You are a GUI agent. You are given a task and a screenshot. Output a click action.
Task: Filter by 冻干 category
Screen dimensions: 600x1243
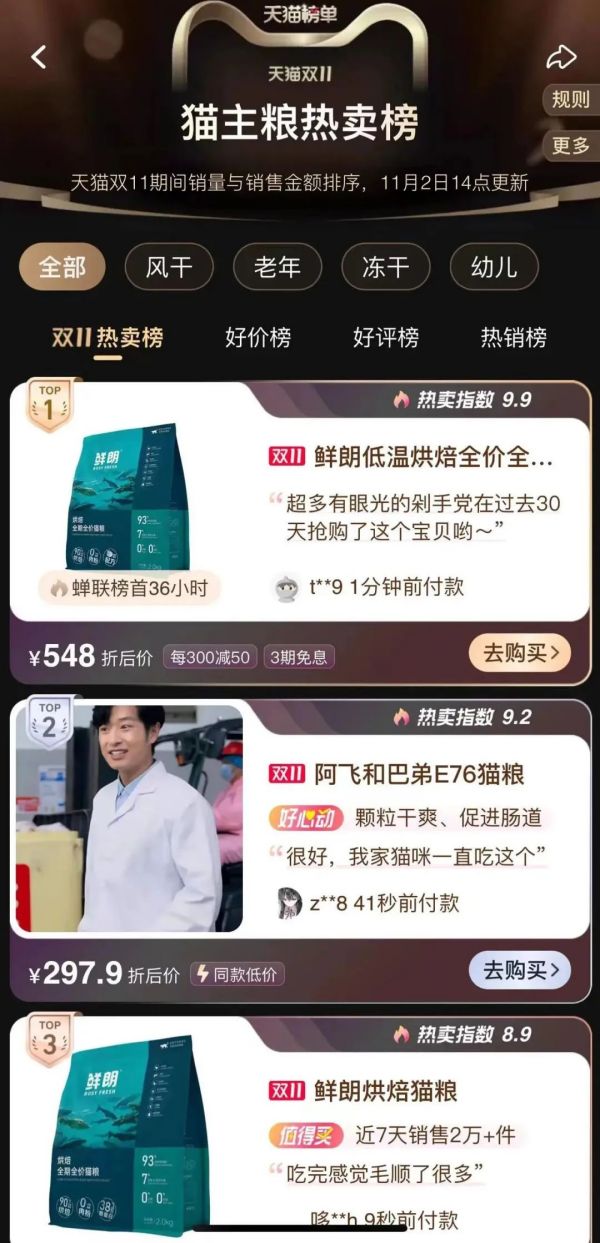click(x=386, y=267)
